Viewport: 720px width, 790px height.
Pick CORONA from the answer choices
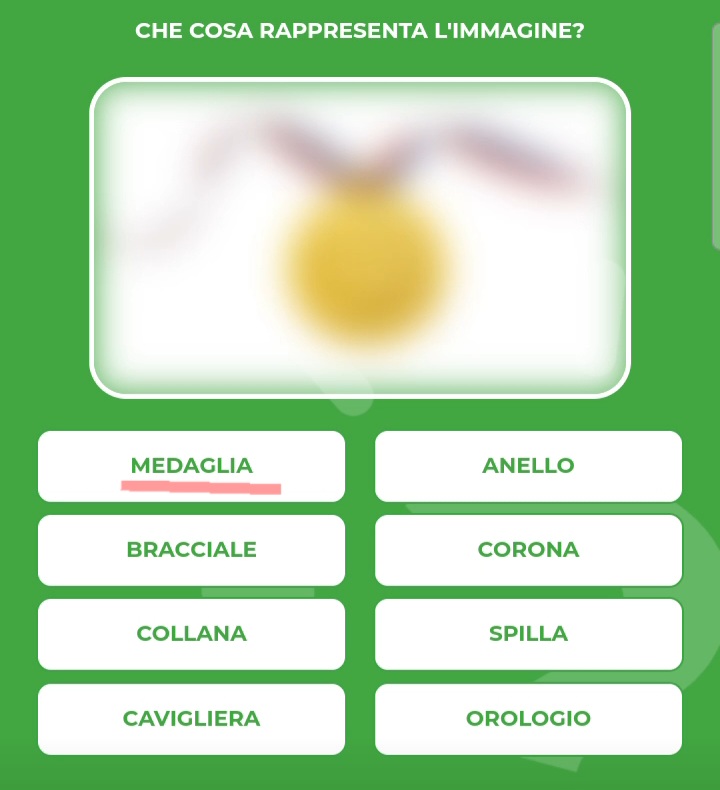coord(528,550)
